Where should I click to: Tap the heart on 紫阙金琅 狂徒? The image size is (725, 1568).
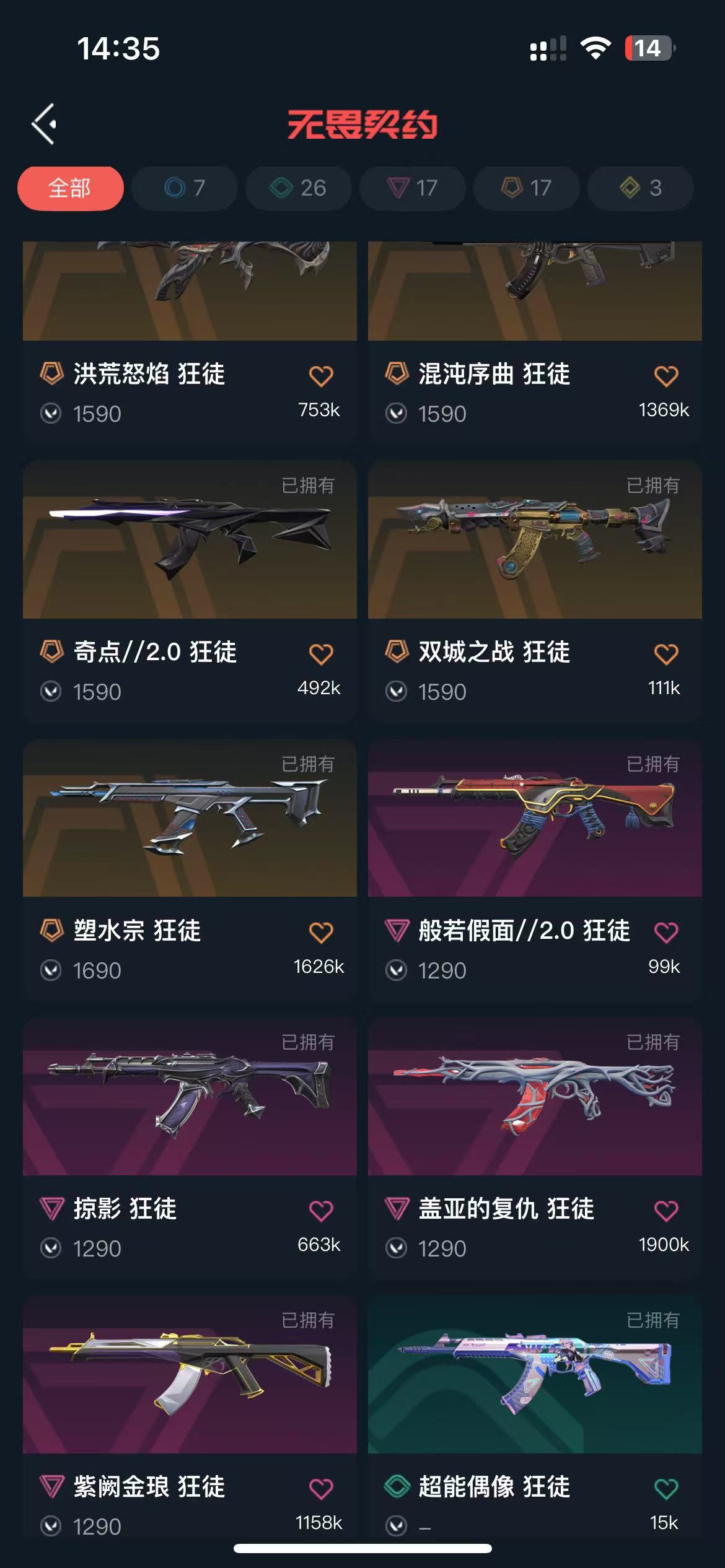point(321,1489)
